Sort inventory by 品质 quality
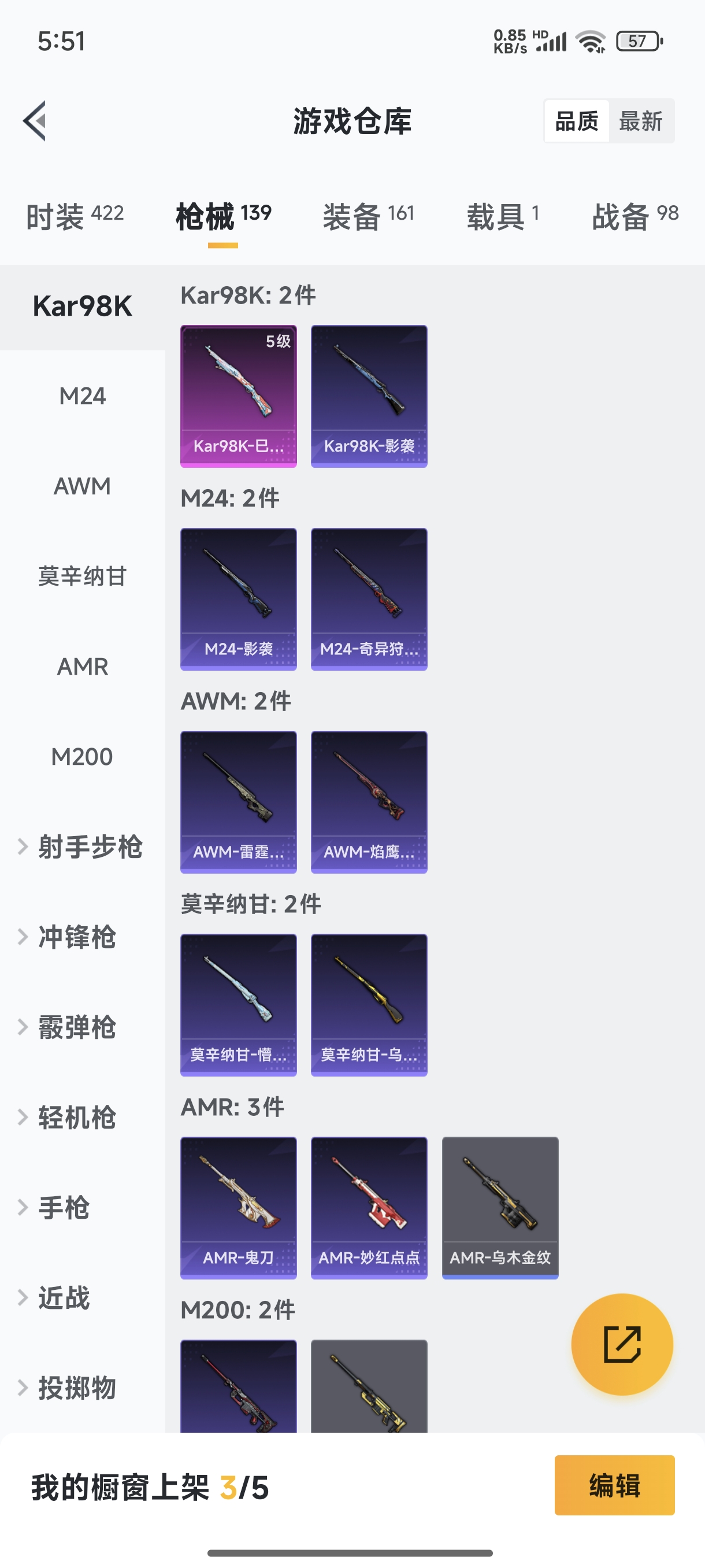 (577, 120)
